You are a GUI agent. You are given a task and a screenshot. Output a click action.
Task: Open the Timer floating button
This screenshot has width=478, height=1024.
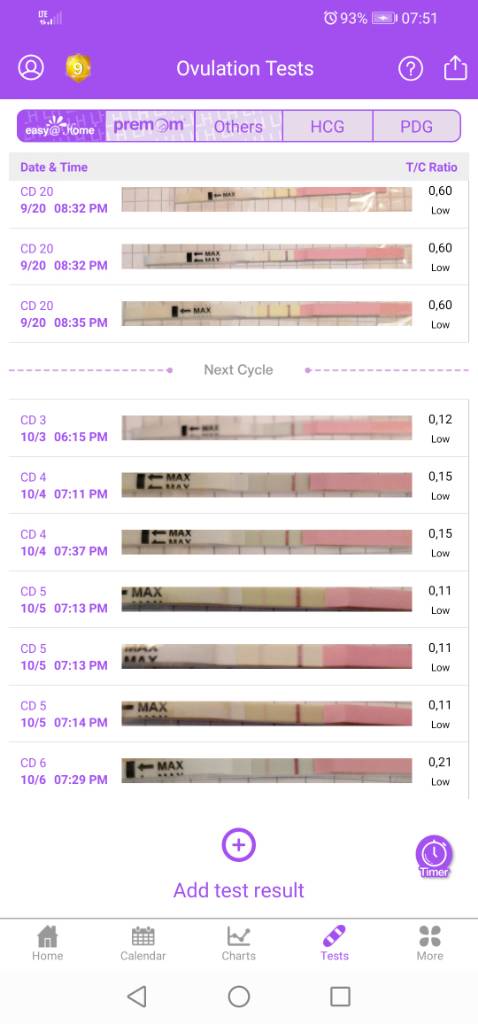pyautogui.click(x=434, y=856)
